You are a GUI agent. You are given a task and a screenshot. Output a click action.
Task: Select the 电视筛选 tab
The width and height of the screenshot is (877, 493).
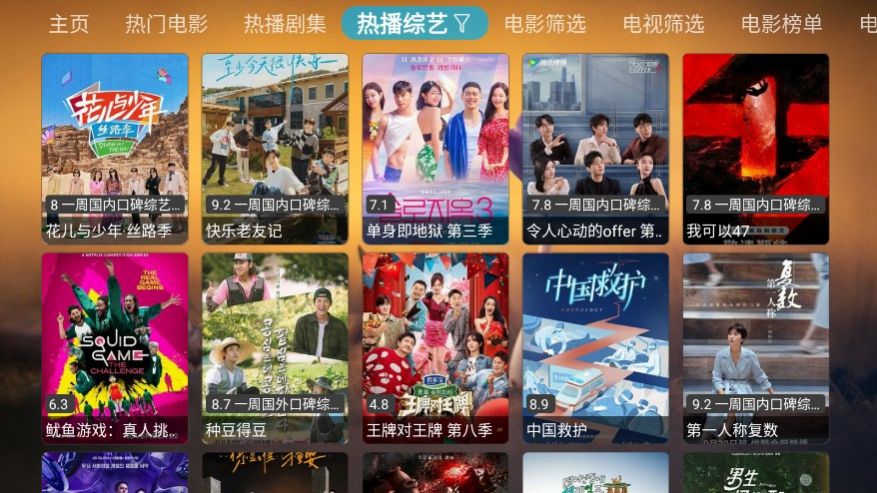pos(663,24)
